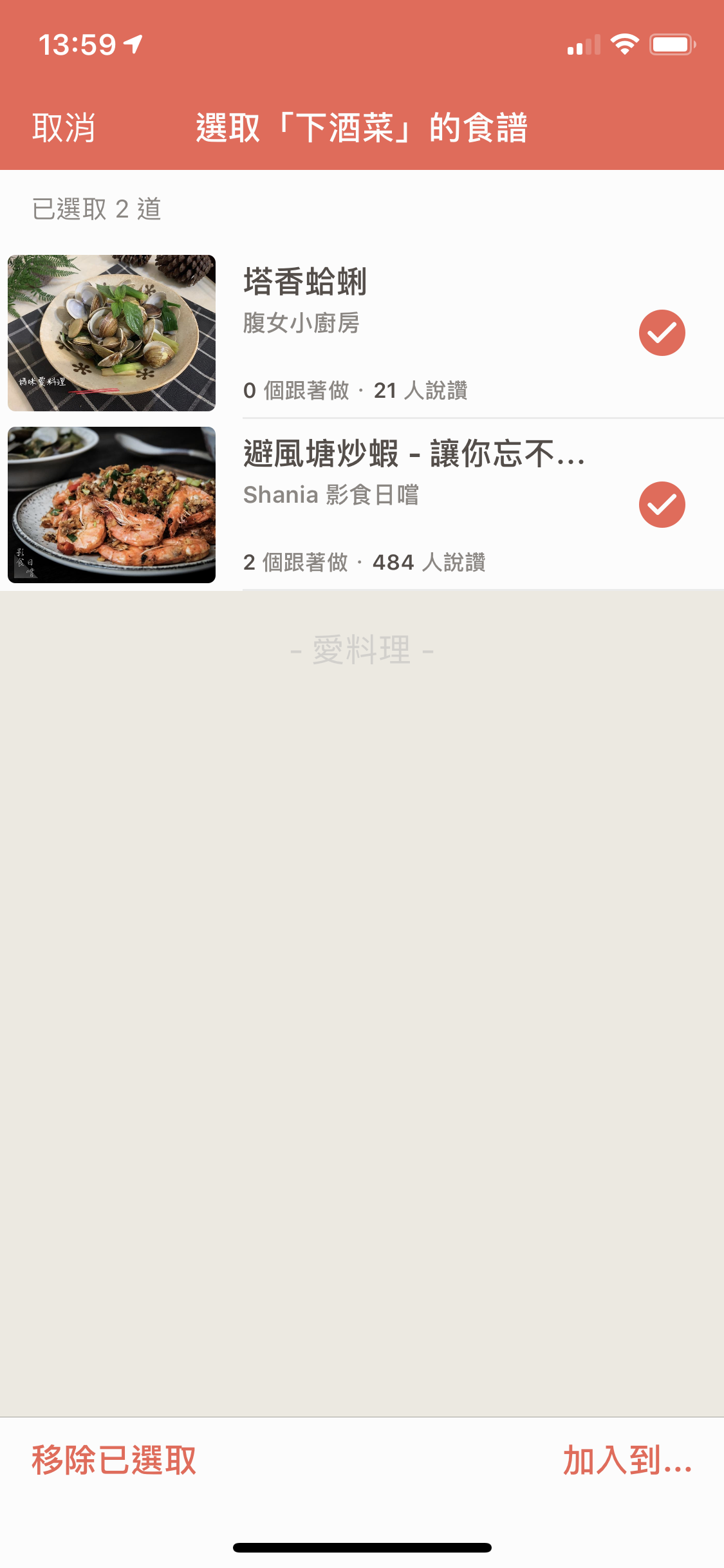Tap the 愛料理 watermark logo
This screenshot has width=724, height=1568.
click(x=362, y=650)
